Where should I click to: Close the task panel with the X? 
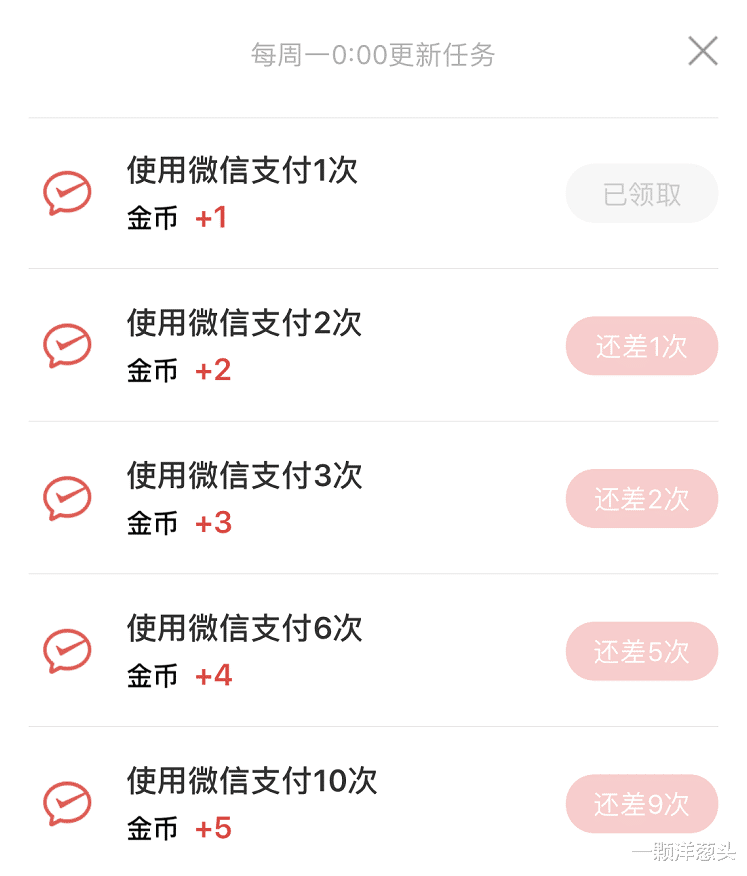point(703,52)
